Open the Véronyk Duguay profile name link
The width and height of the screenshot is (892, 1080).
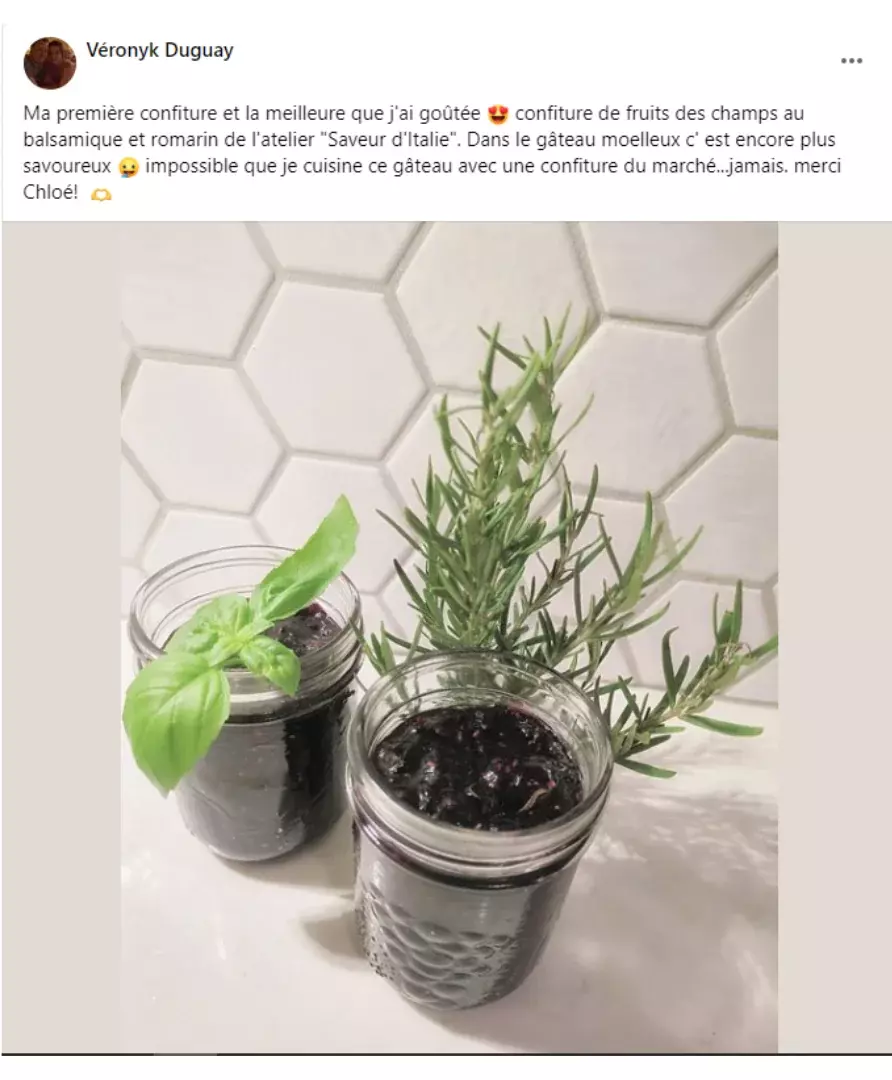tap(160, 51)
